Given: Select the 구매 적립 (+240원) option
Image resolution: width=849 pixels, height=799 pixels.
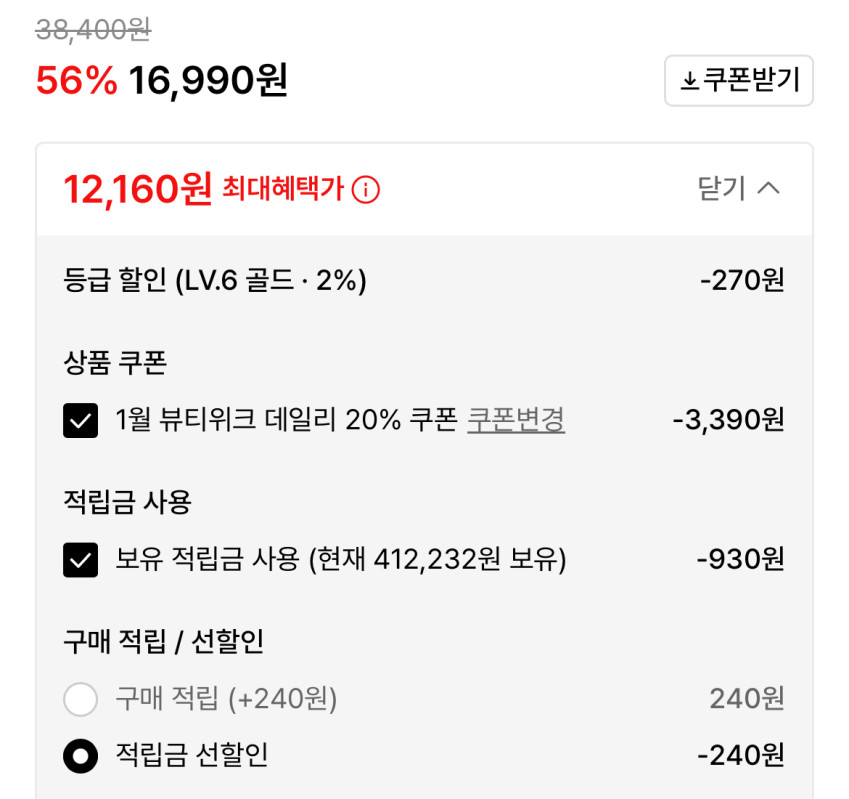Looking at the screenshot, I should click(x=81, y=699).
